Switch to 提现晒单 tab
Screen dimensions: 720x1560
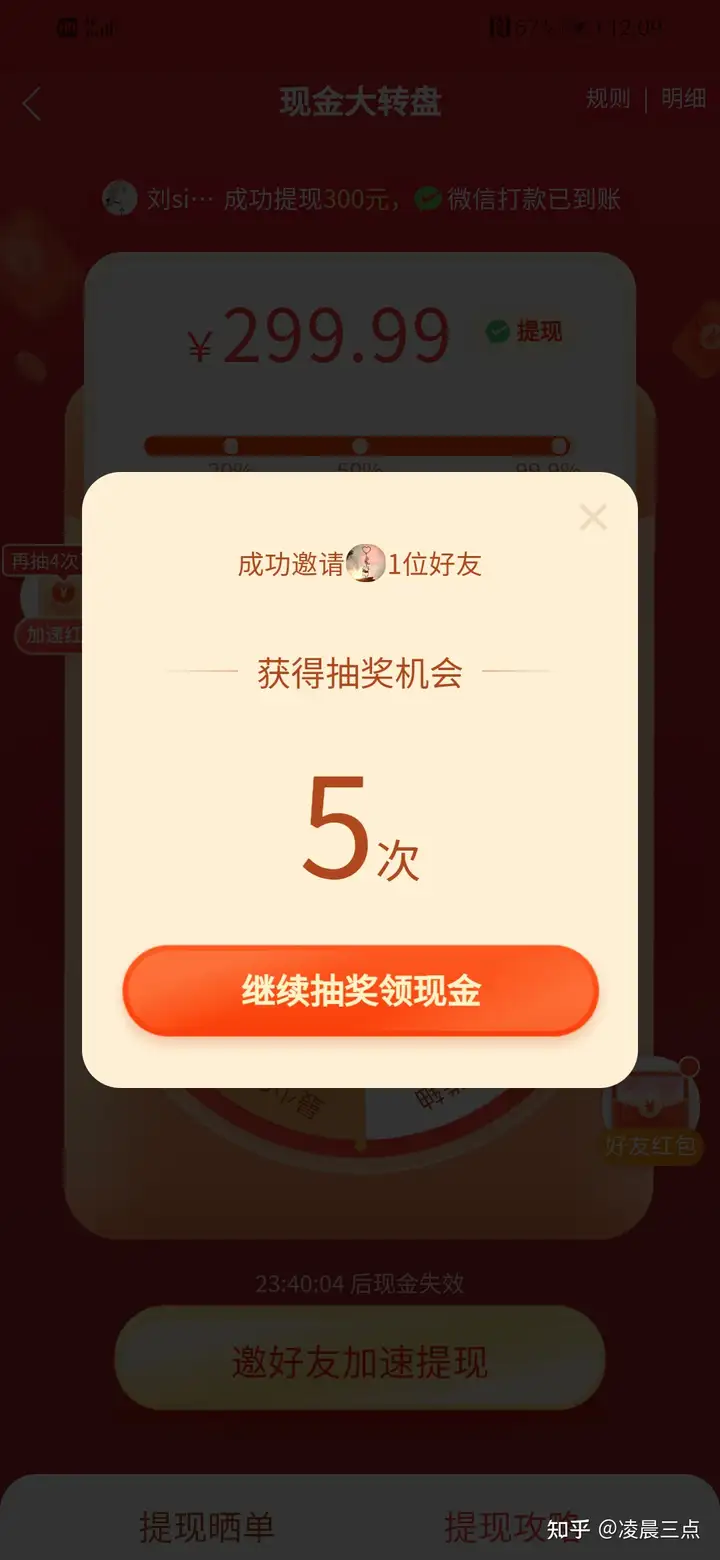pos(207,1527)
